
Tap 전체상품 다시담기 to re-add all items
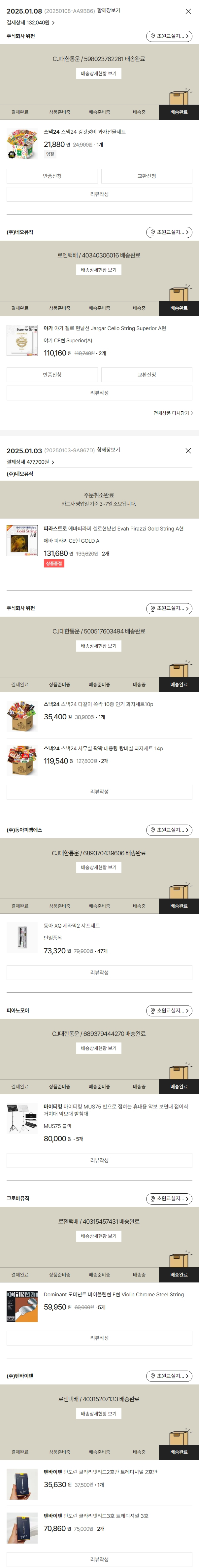(x=173, y=413)
